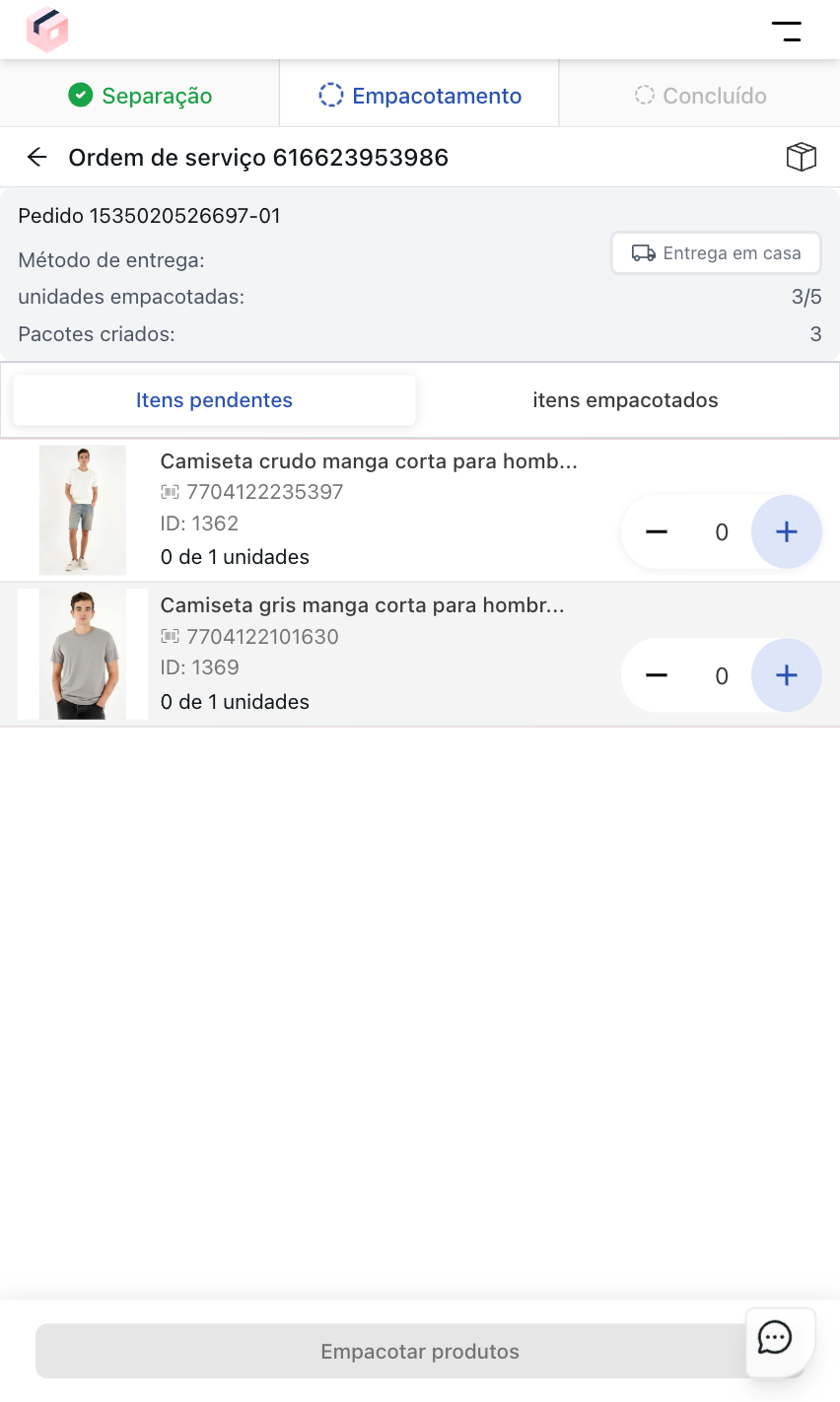840x1402 pixels.
Task: Expand the truncated Camiseta crudo product title
Action: [x=370, y=460]
